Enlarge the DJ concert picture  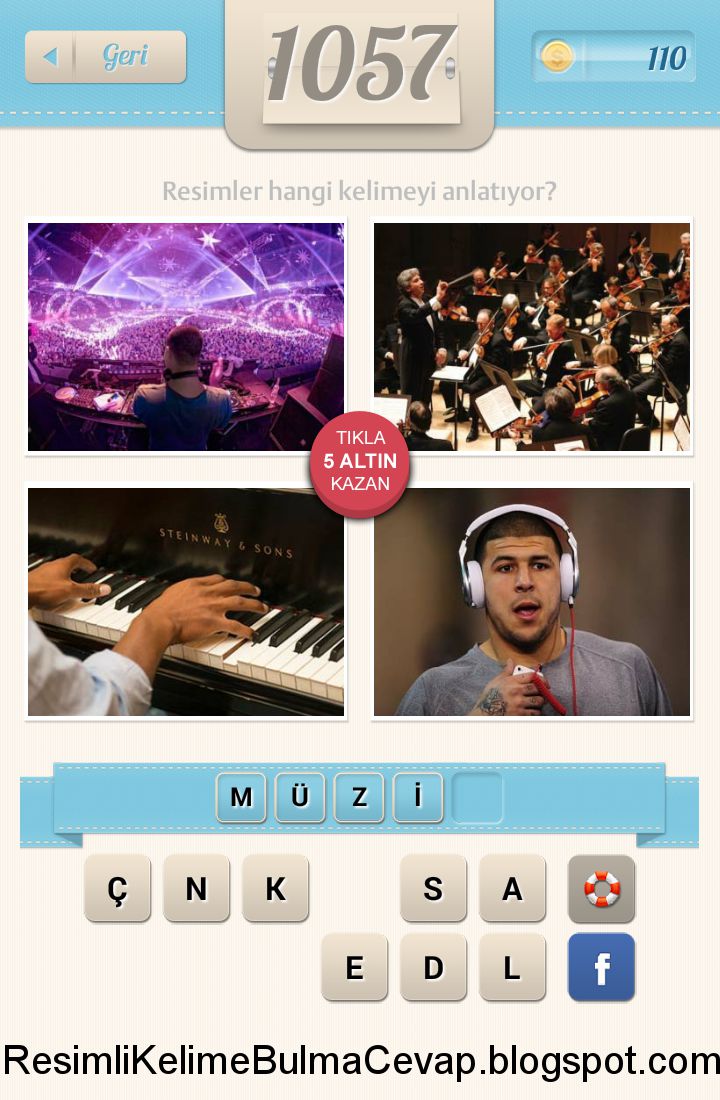click(x=186, y=337)
